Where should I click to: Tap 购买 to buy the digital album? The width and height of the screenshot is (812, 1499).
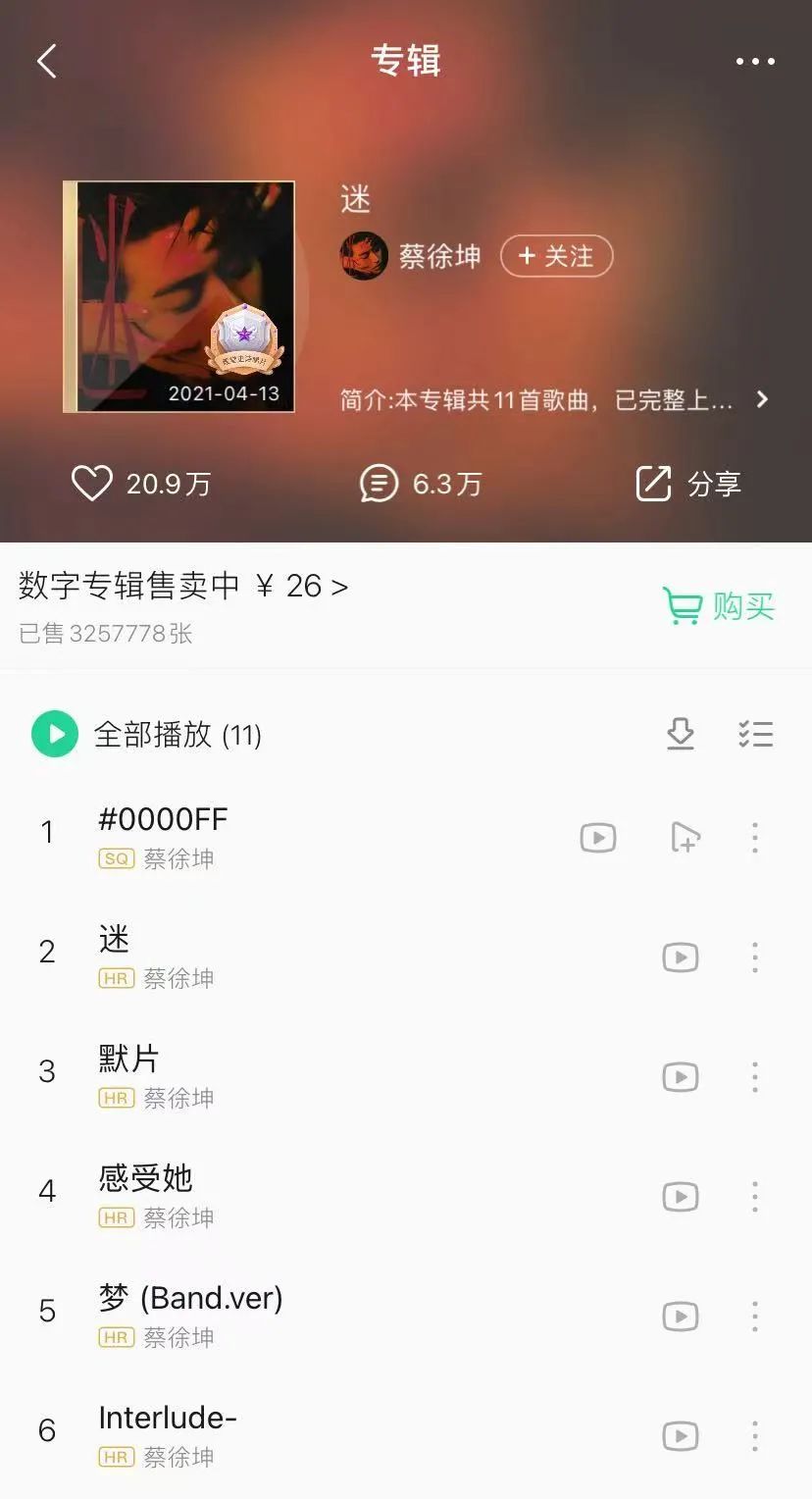click(x=719, y=605)
